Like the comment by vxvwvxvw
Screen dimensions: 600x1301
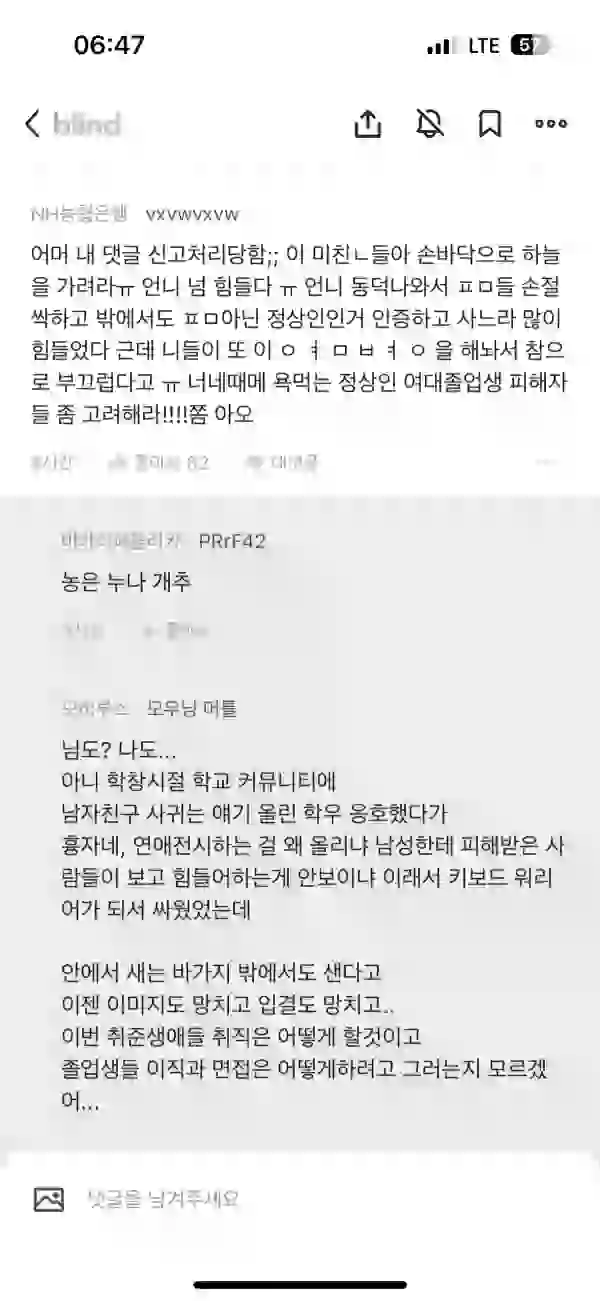click(159, 462)
